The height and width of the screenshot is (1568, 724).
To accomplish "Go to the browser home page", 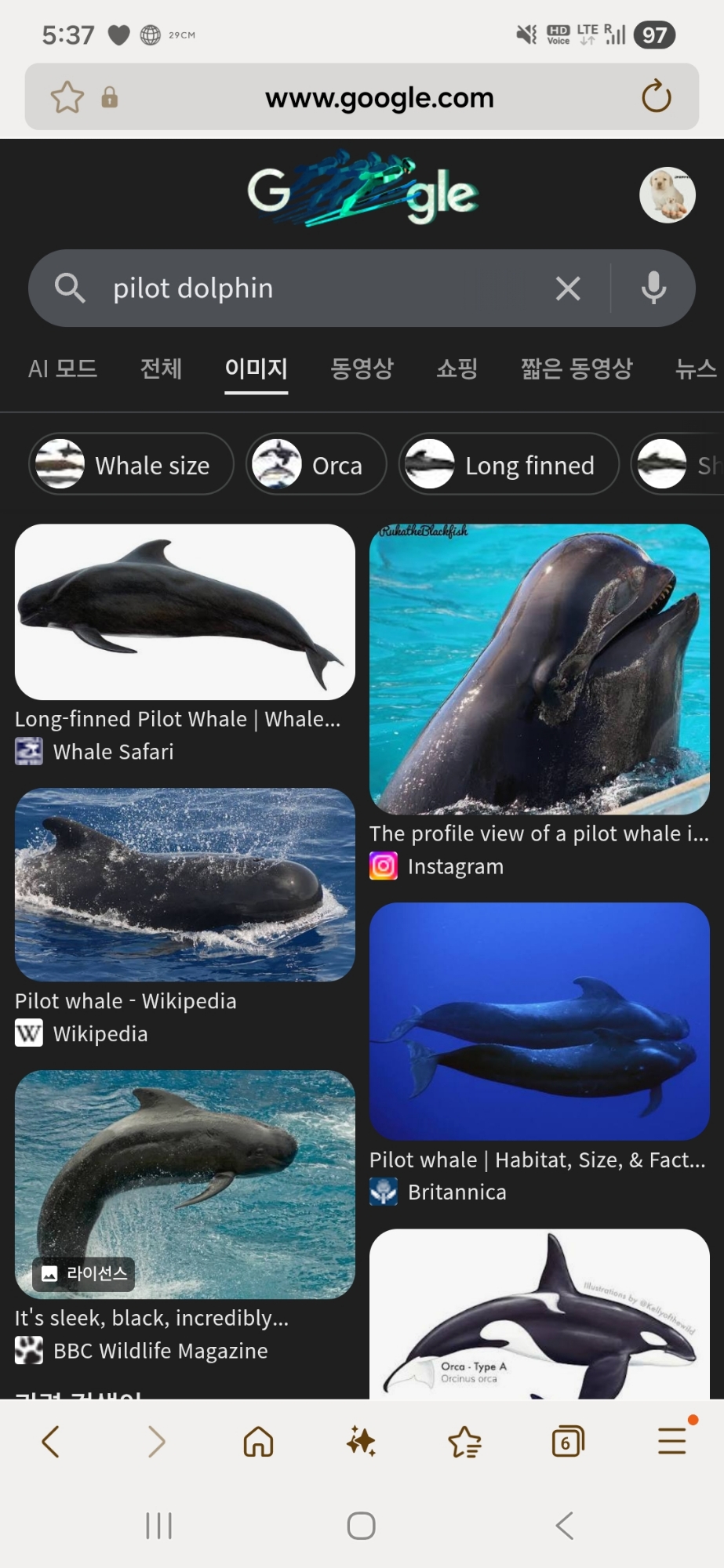I will pos(258,1441).
